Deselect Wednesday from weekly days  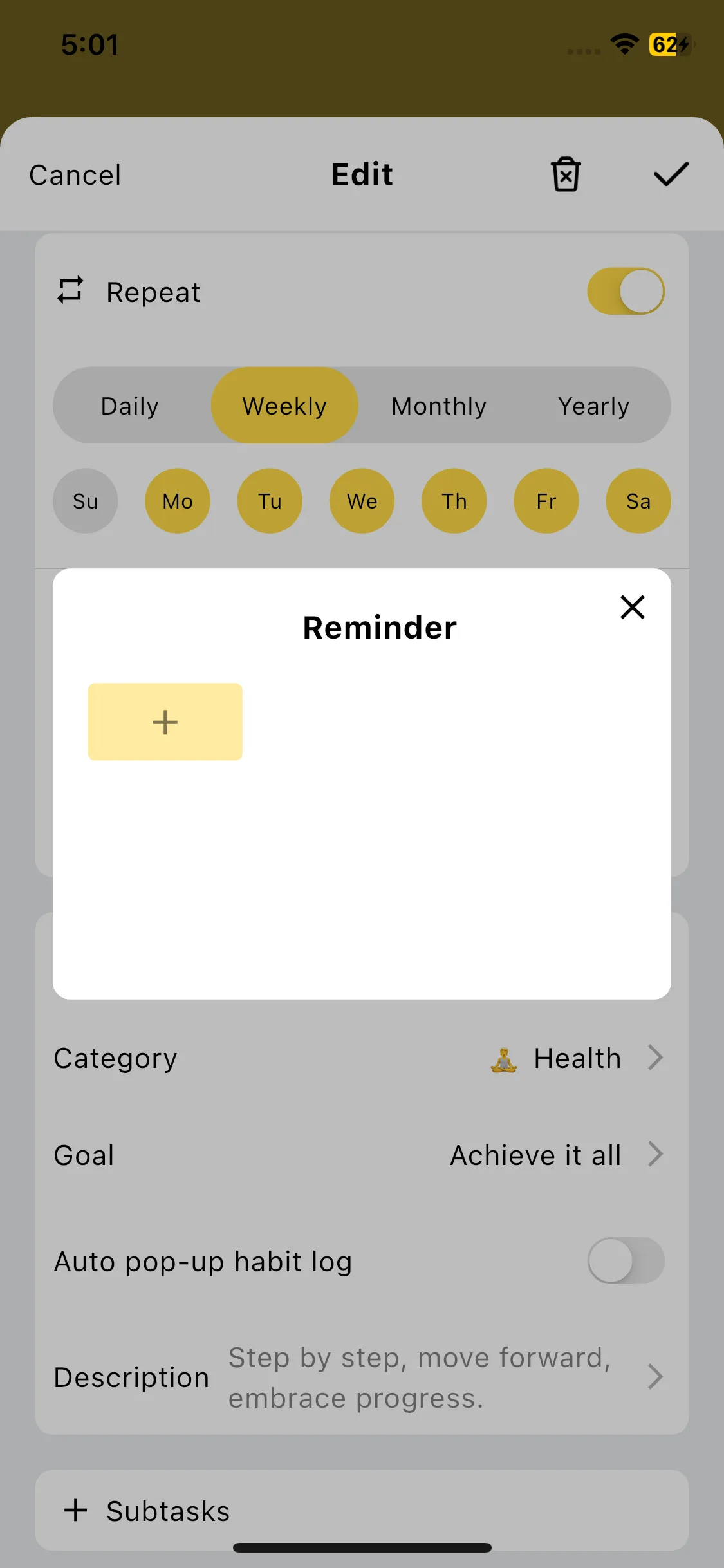pos(362,501)
